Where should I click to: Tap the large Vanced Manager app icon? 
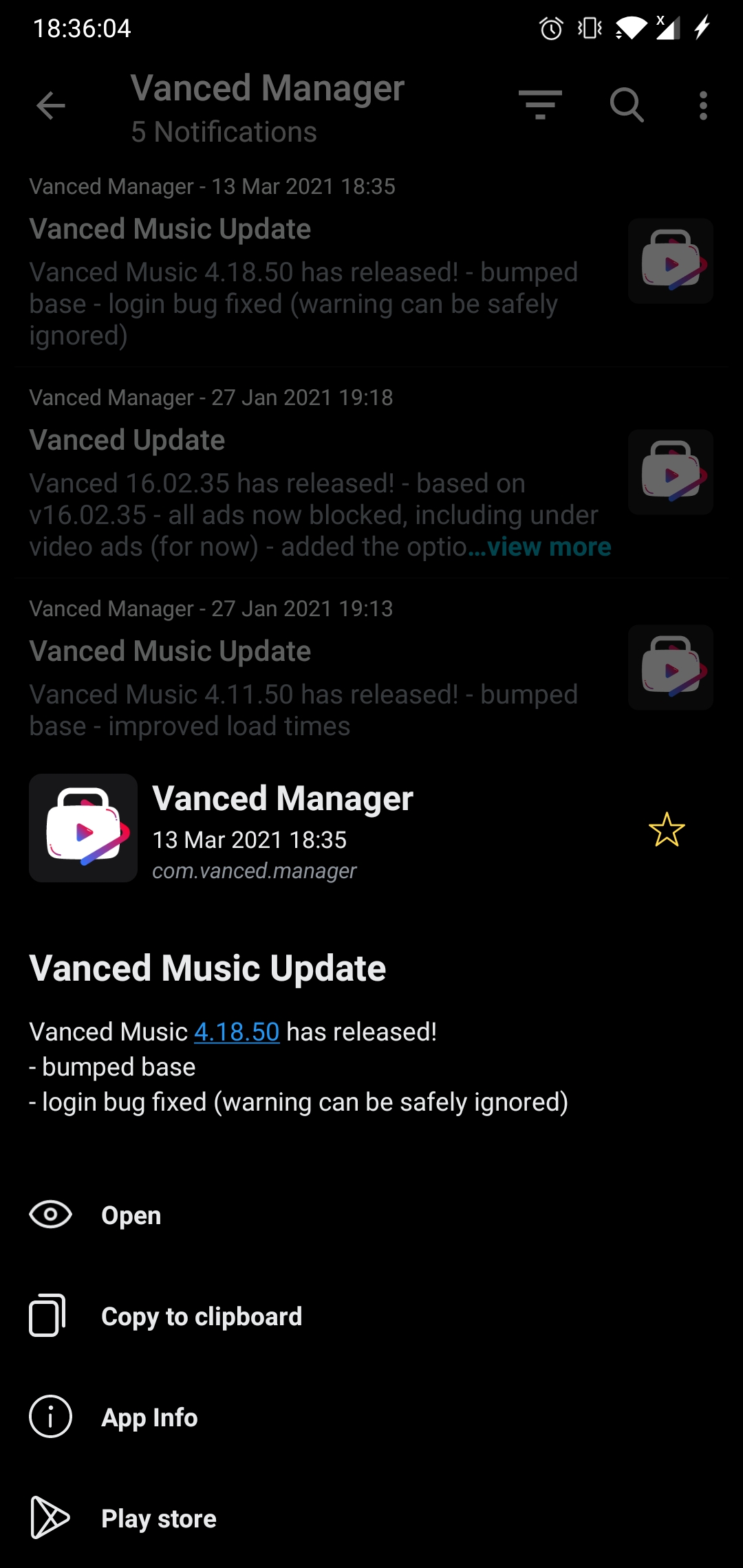coord(83,827)
